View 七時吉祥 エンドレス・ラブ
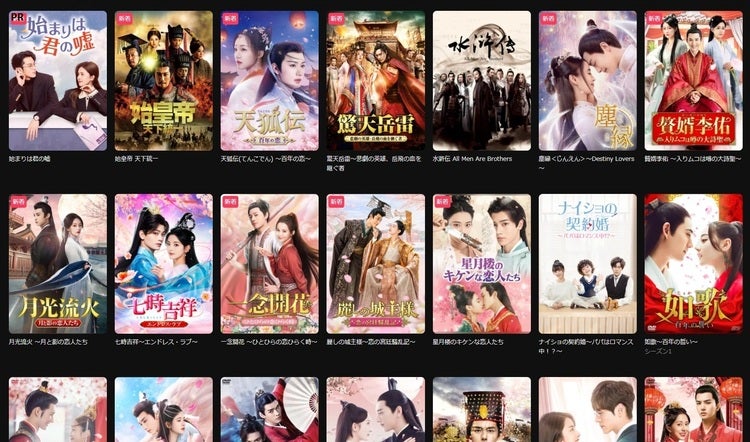Image resolution: width=750 pixels, height=442 pixels. click(x=163, y=263)
